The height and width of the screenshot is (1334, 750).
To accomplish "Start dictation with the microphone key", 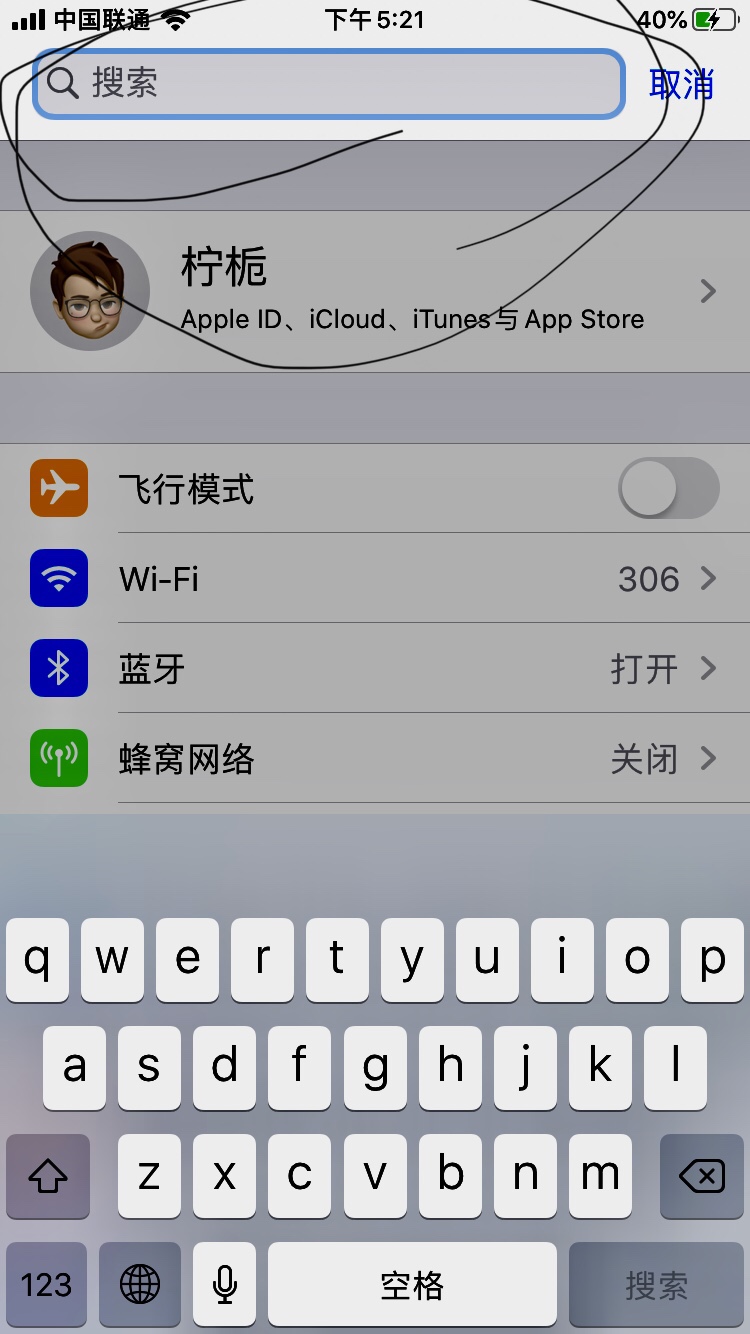I will [x=226, y=1284].
